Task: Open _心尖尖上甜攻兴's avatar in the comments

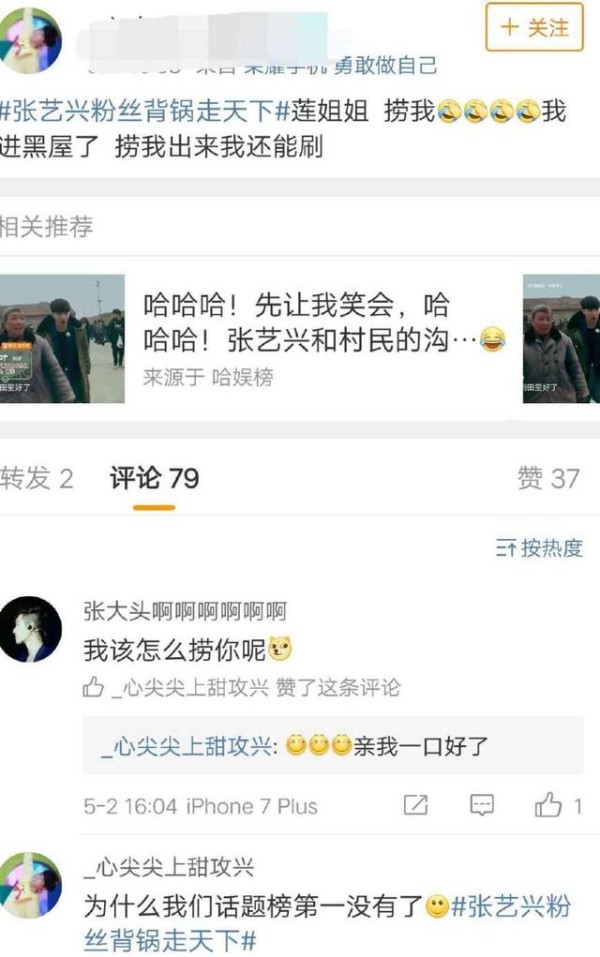Action: [30, 887]
